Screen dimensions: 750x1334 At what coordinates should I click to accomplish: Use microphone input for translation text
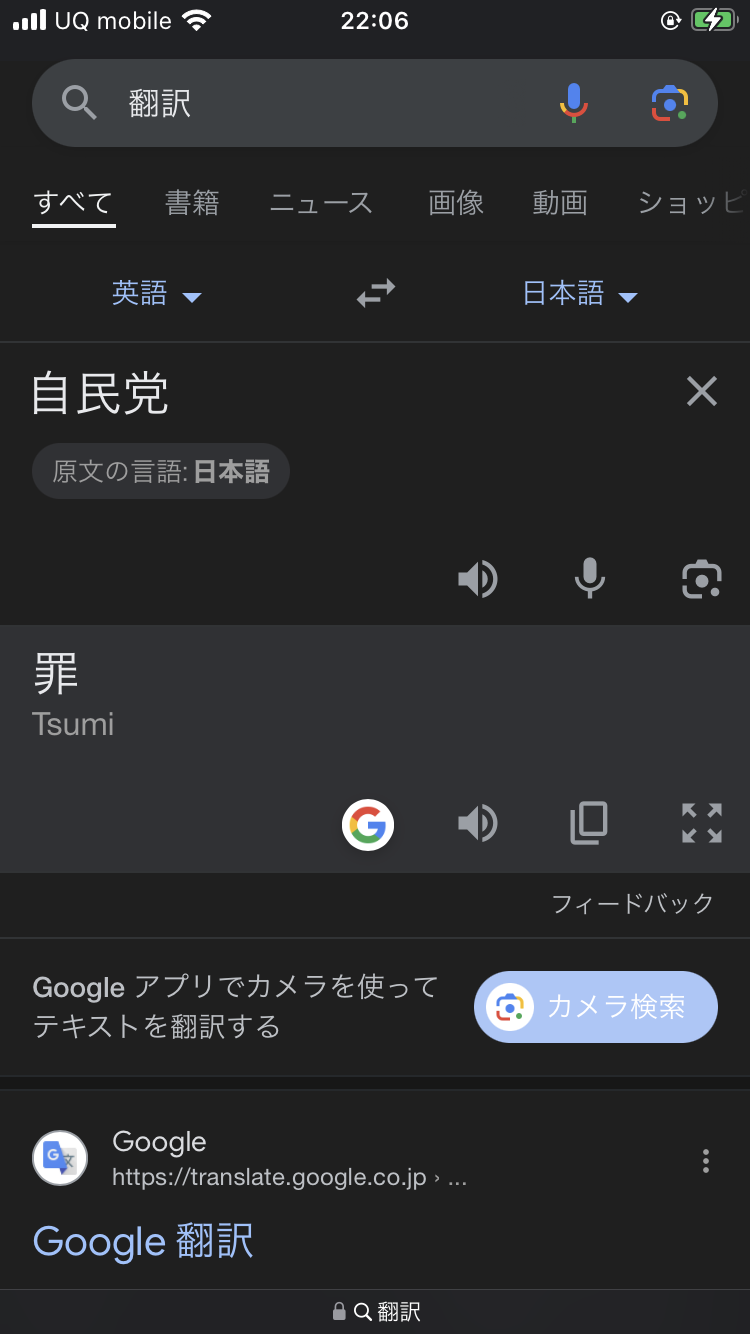coord(590,579)
